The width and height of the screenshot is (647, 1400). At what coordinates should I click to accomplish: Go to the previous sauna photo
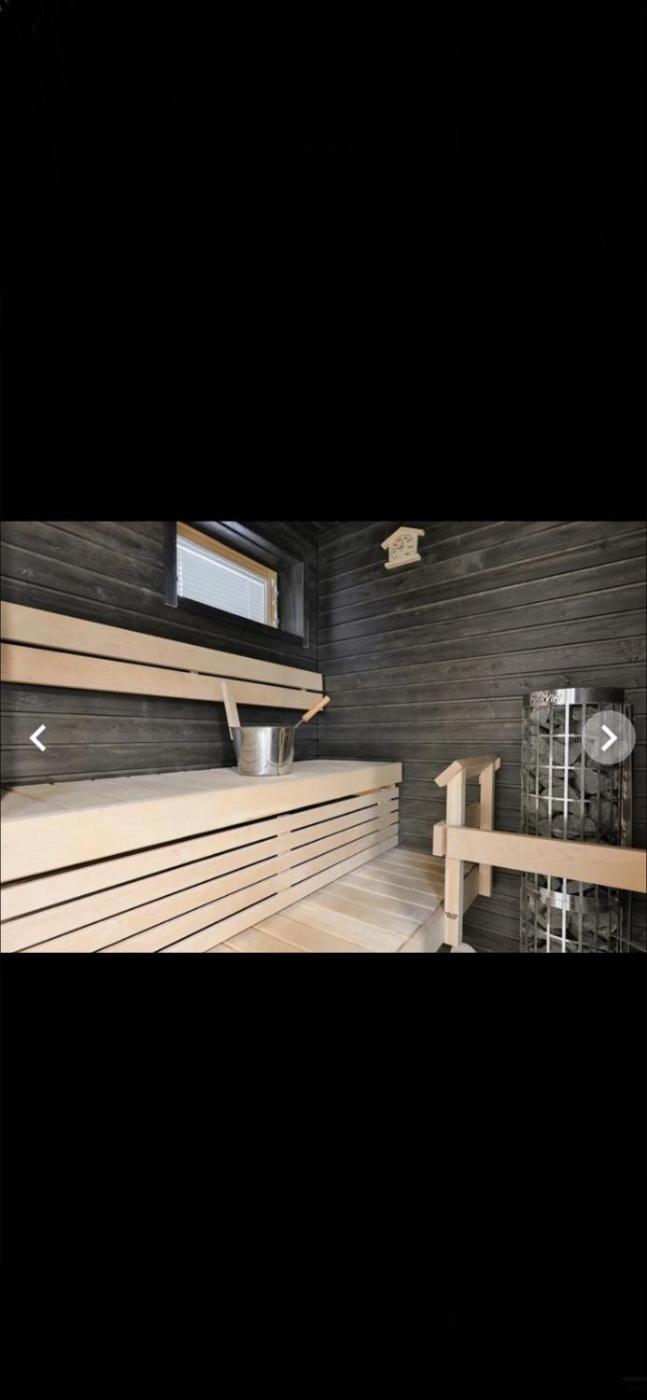[38, 738]
